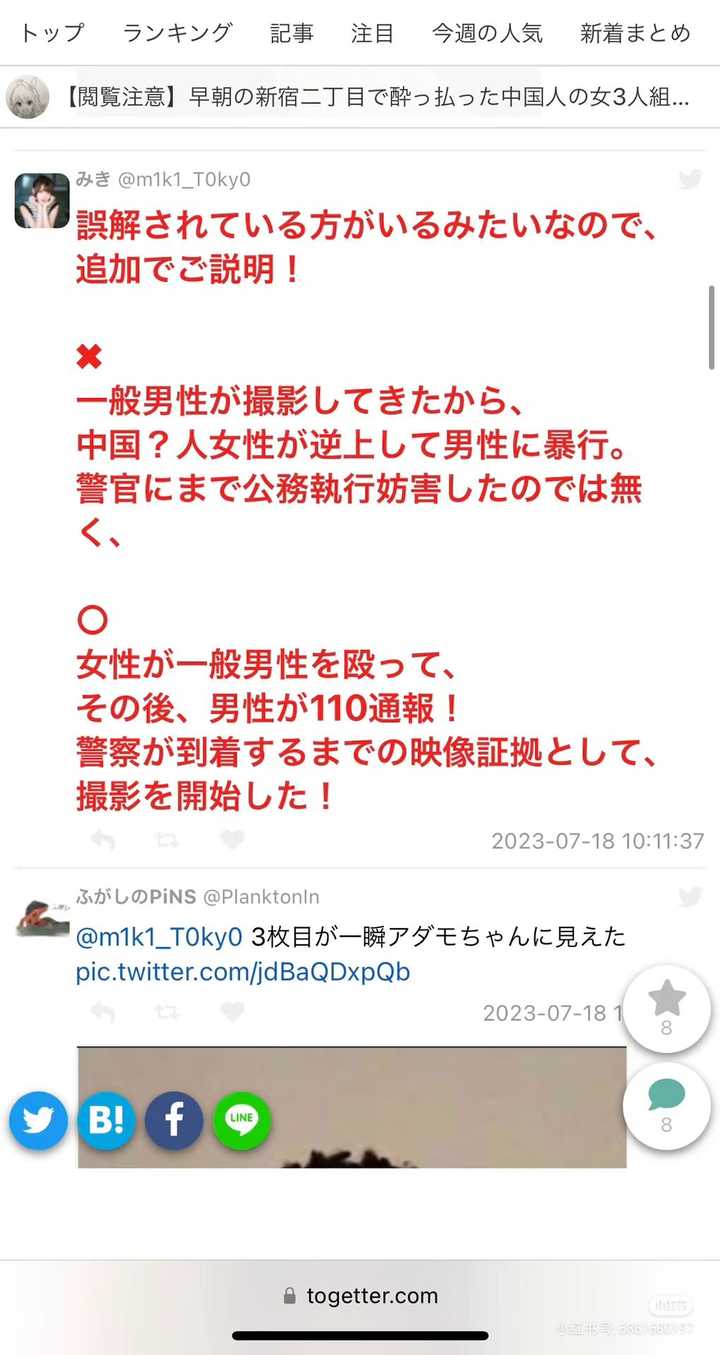Bookmark with the Hatena B! button

106,1120
